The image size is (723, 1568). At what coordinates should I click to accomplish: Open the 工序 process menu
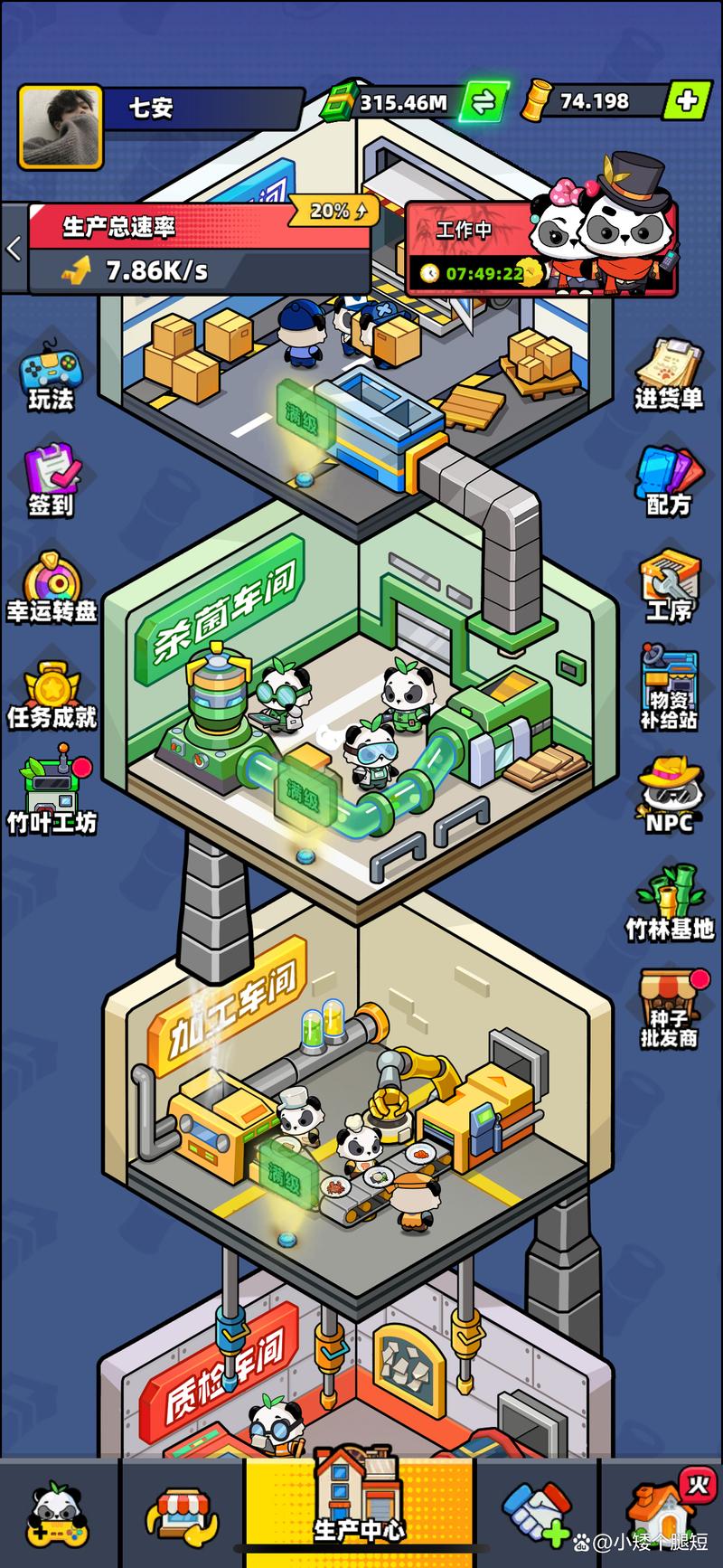click(668, 588)
